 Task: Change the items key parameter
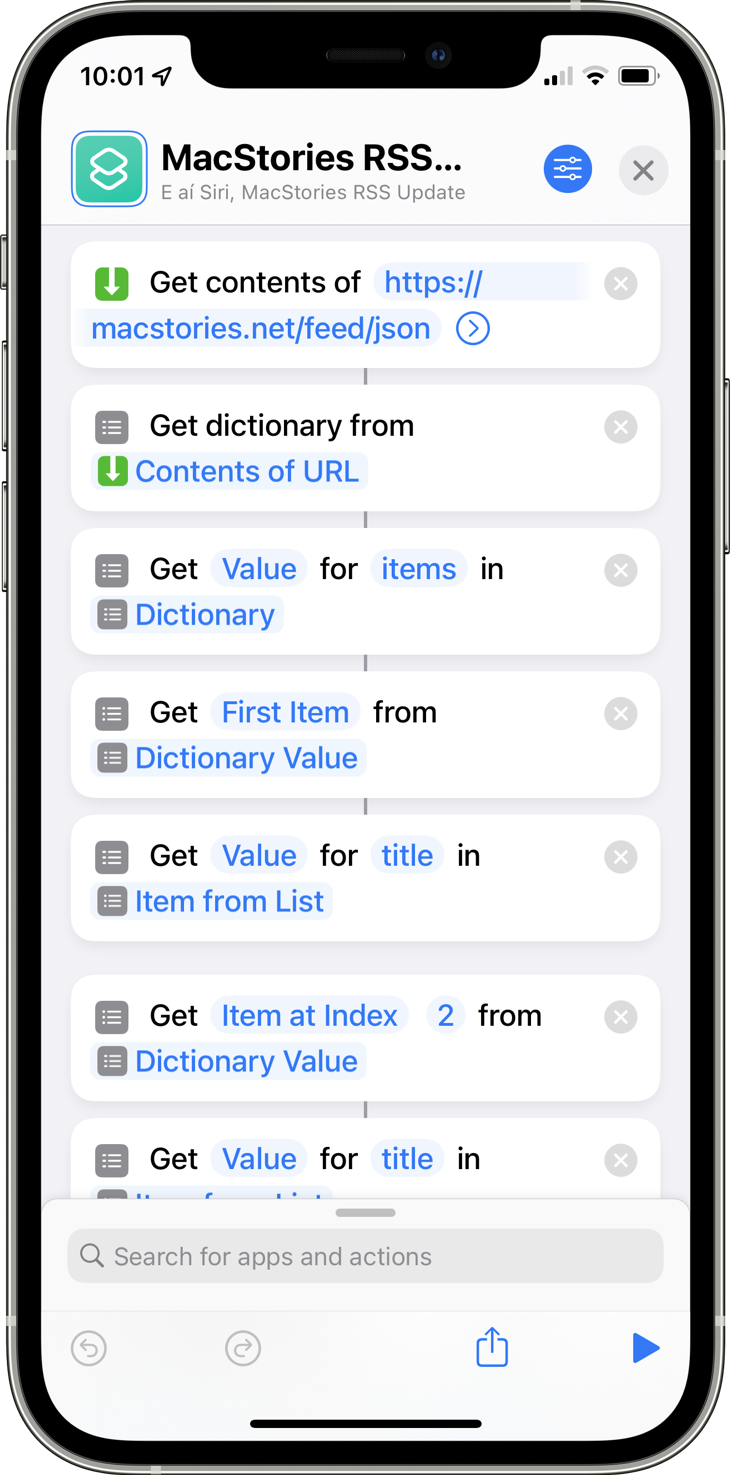[x=418, y=569]
